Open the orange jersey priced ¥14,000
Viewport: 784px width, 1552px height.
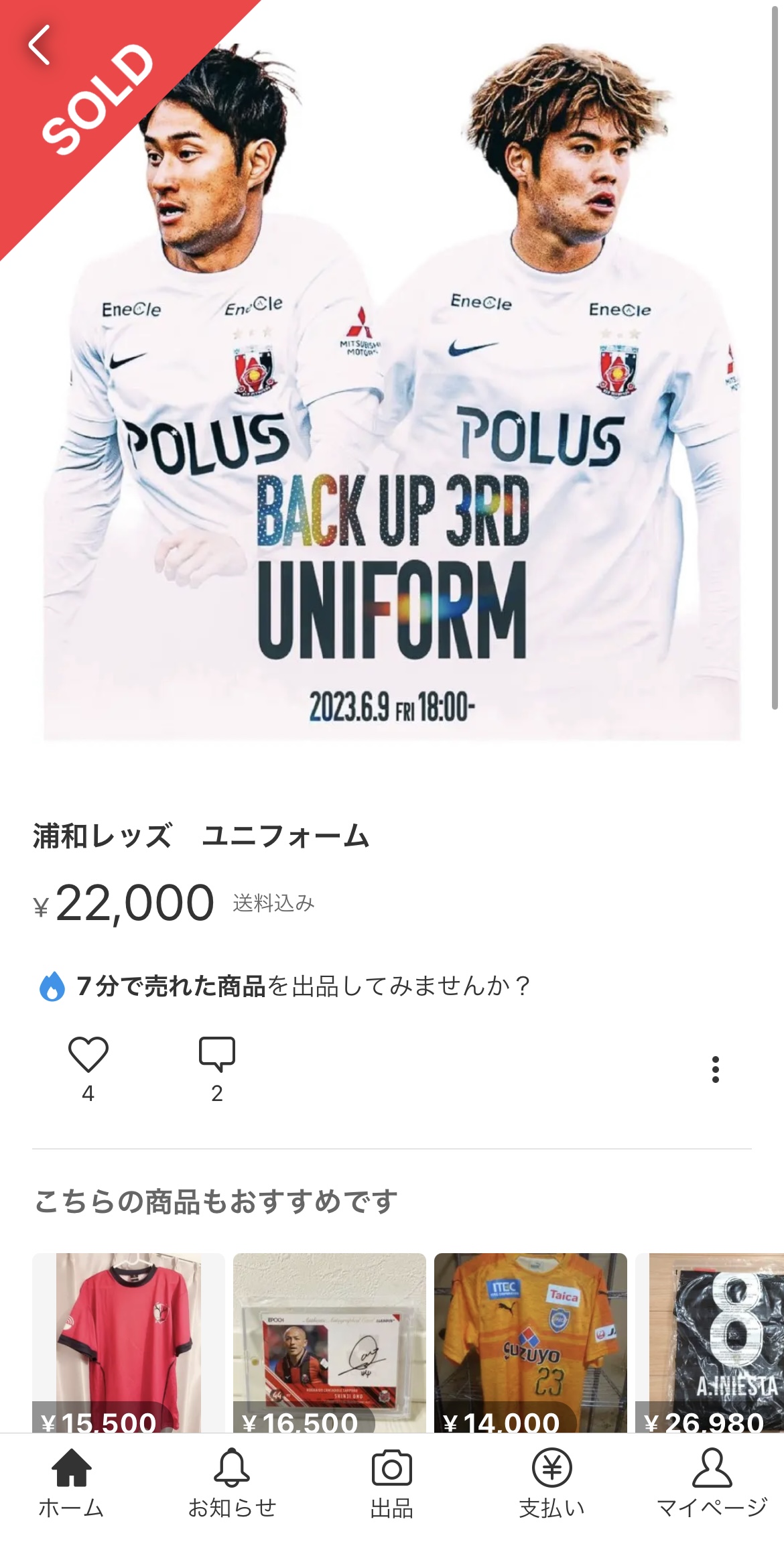(530, 1343)
